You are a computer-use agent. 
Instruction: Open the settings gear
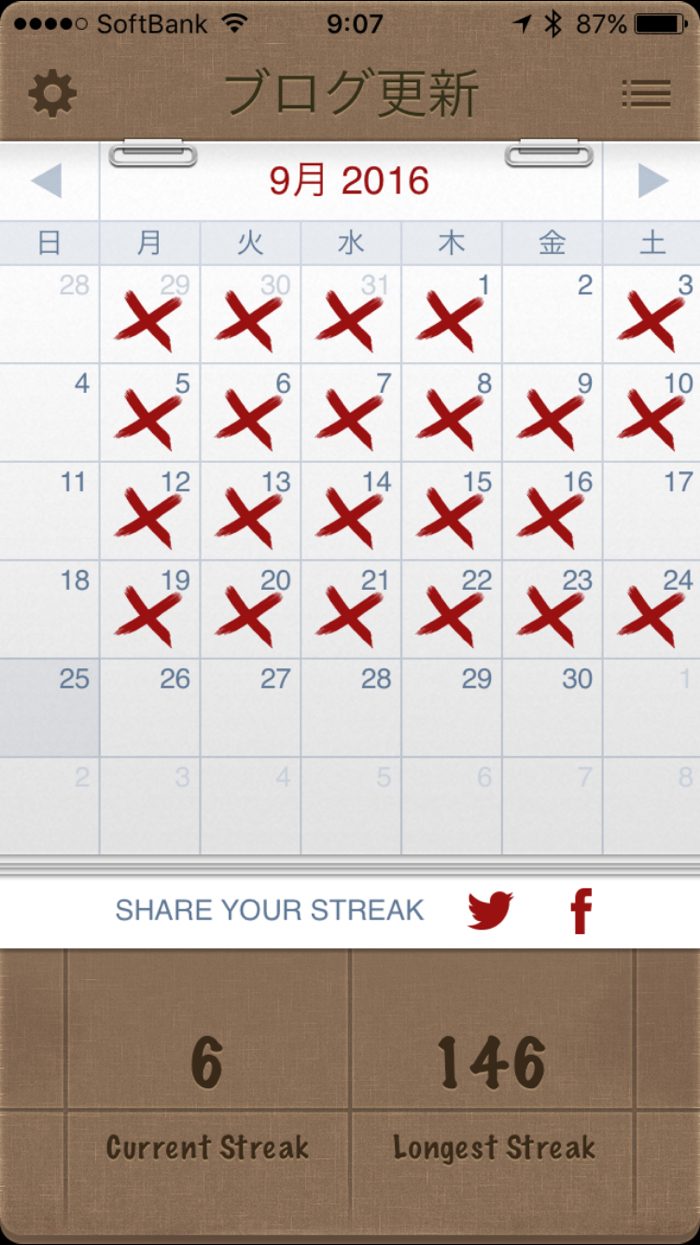pyautogui.click(x=52, y=93)
